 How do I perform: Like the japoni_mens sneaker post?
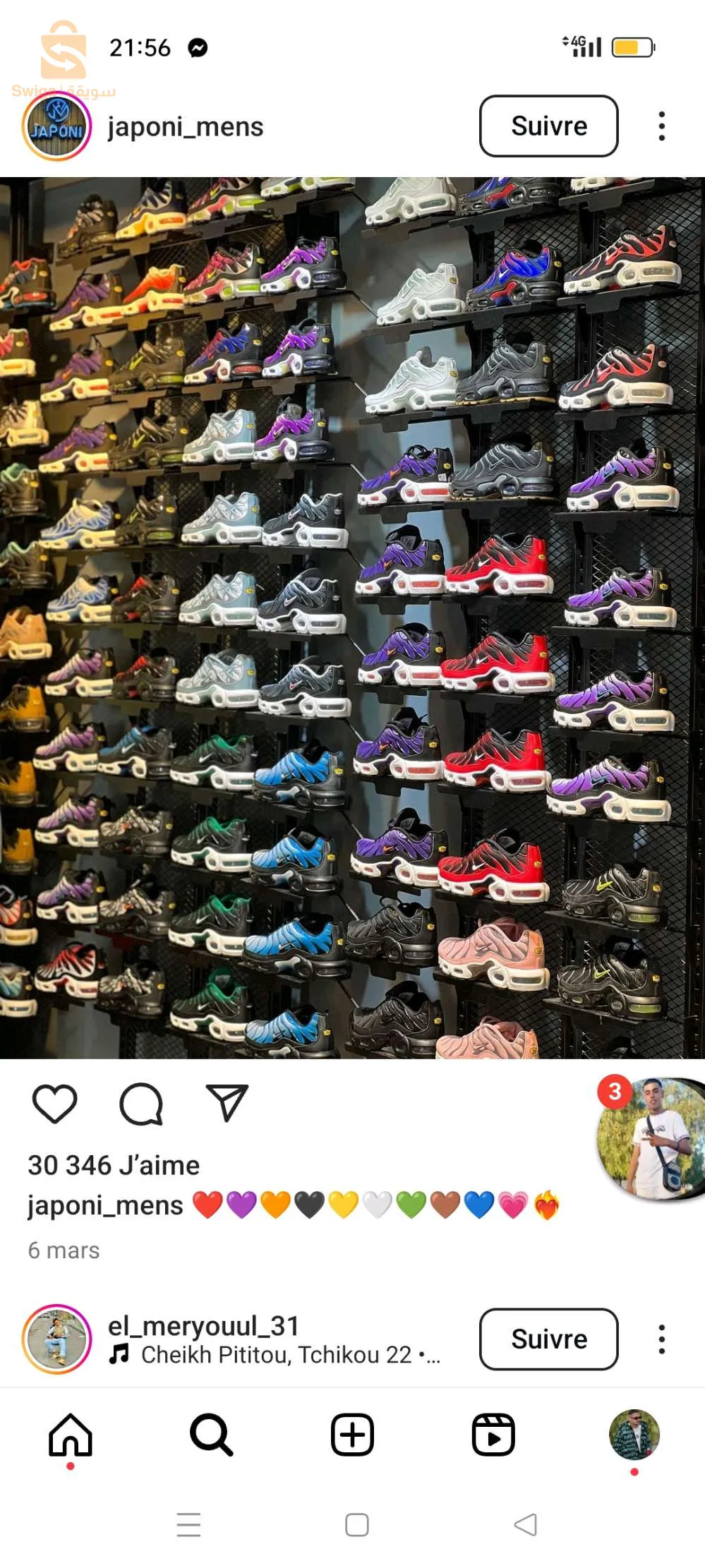(x=54, y=1104)
